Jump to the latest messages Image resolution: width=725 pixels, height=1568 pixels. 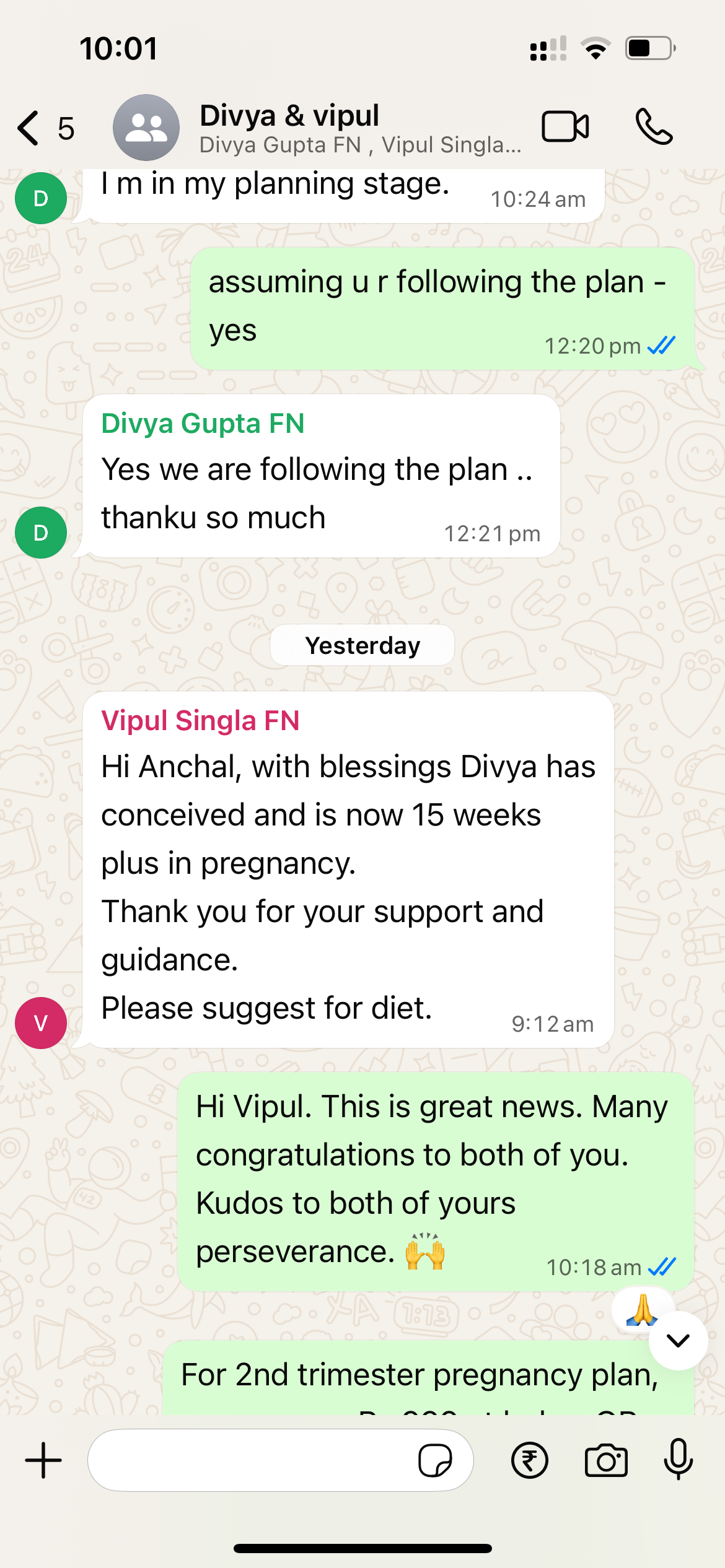[678, 1341]
